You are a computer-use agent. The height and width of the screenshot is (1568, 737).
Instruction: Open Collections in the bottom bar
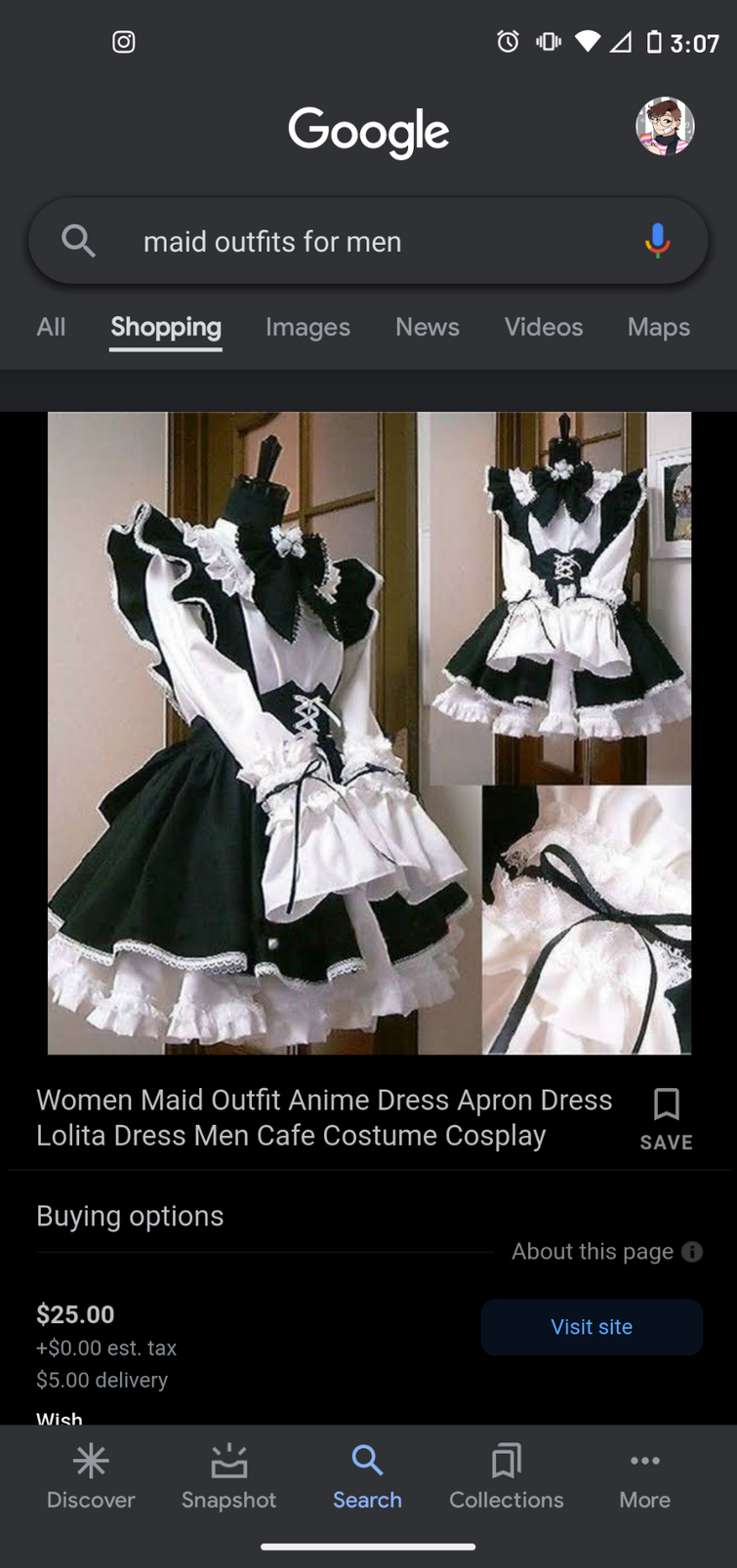(x=506, y=1476)
